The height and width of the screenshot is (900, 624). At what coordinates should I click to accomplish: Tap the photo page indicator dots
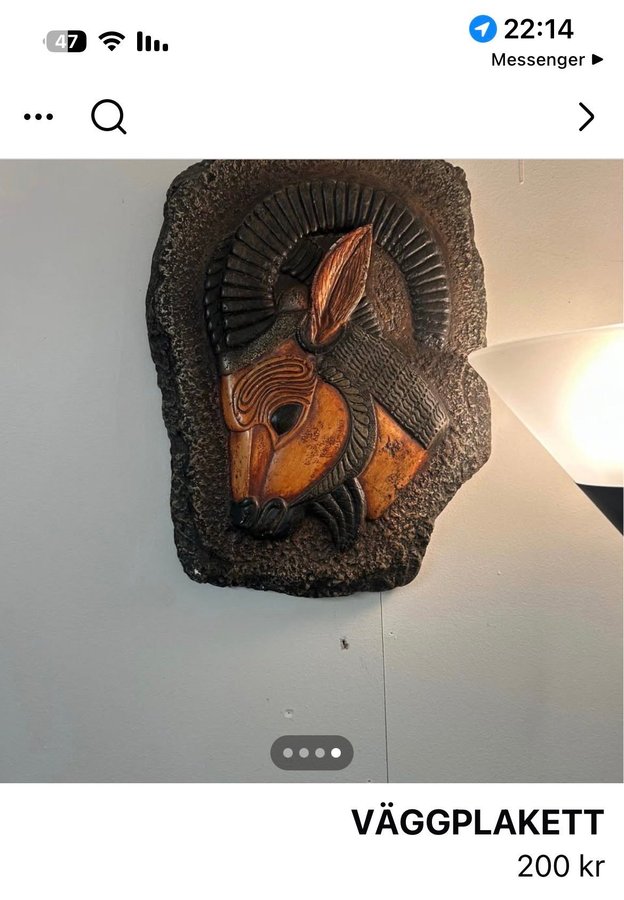pos(312,753)
